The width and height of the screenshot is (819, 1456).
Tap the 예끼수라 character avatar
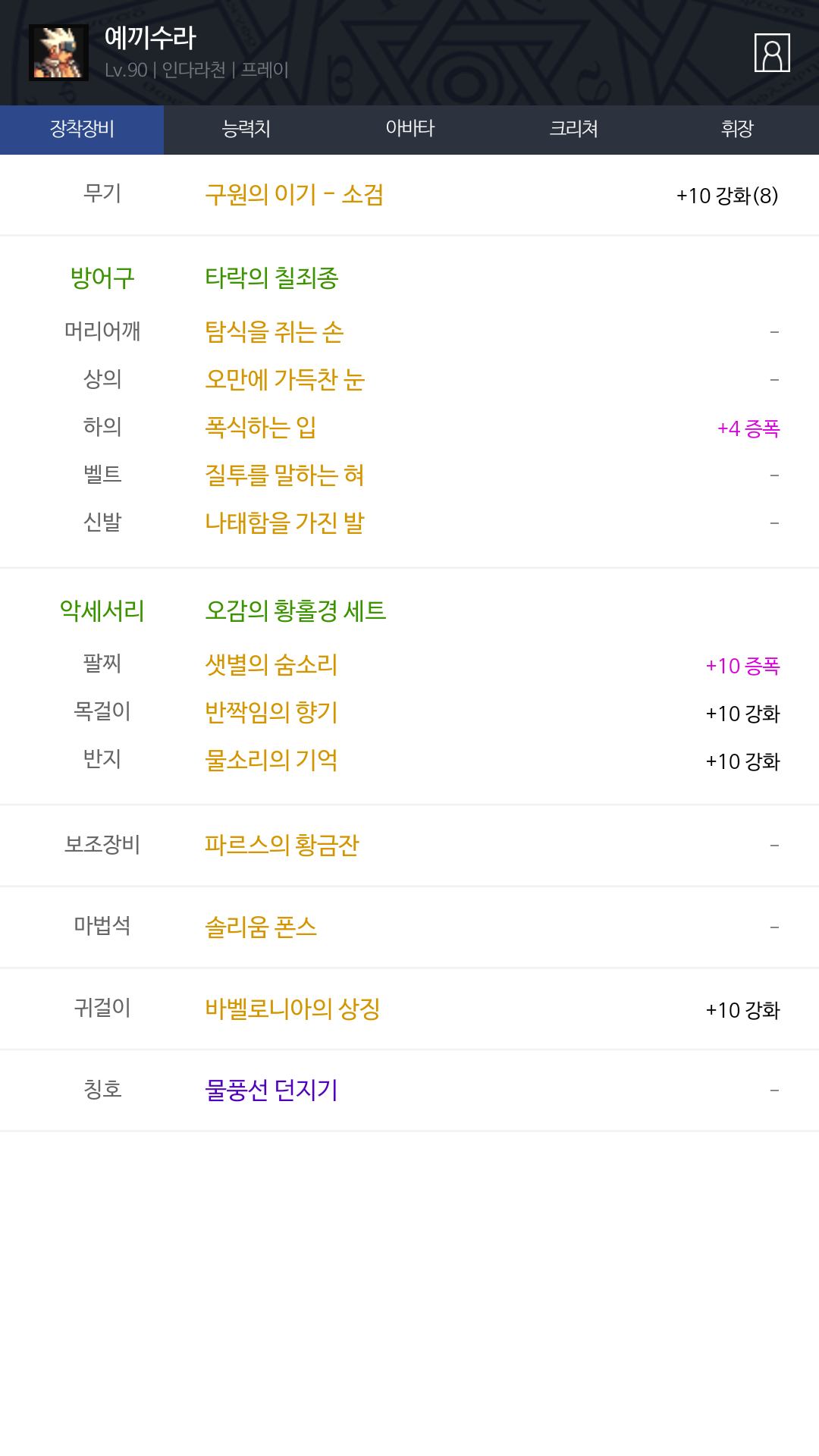(58, 52)
